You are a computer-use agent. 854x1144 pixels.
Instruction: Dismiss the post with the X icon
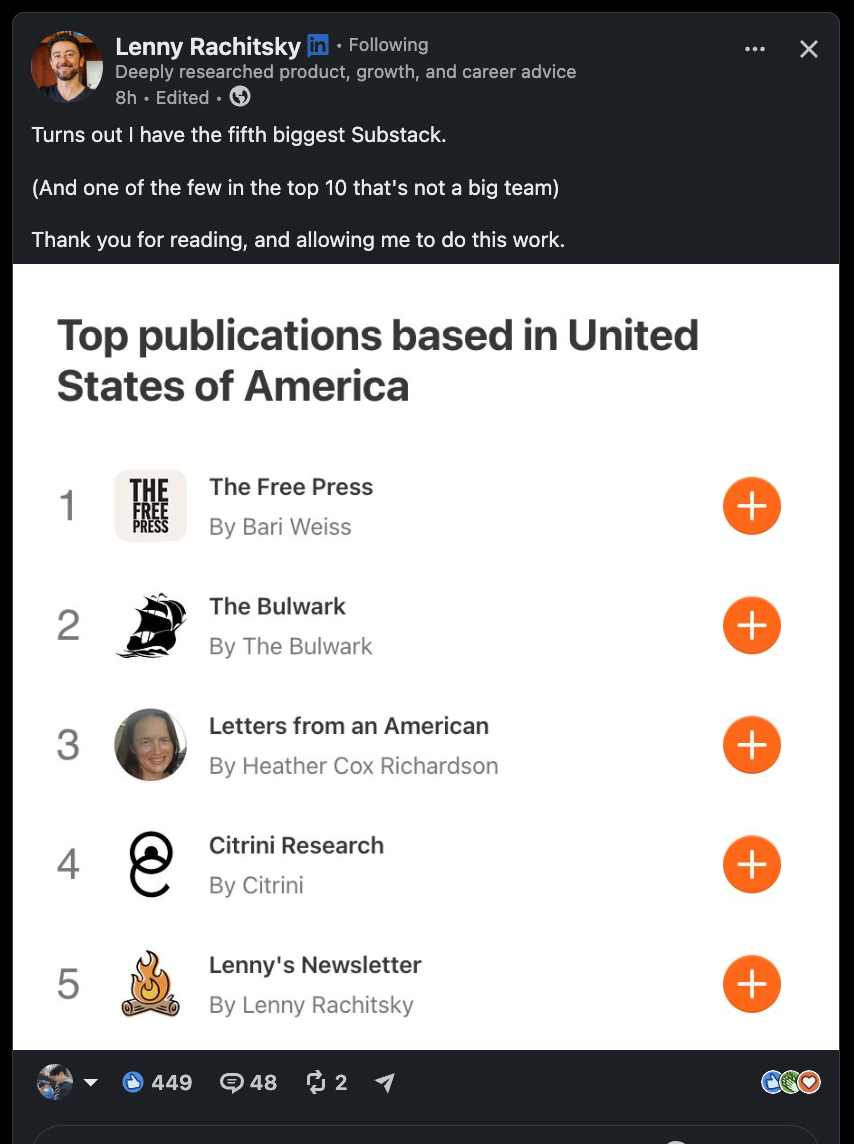click(809, 49)
